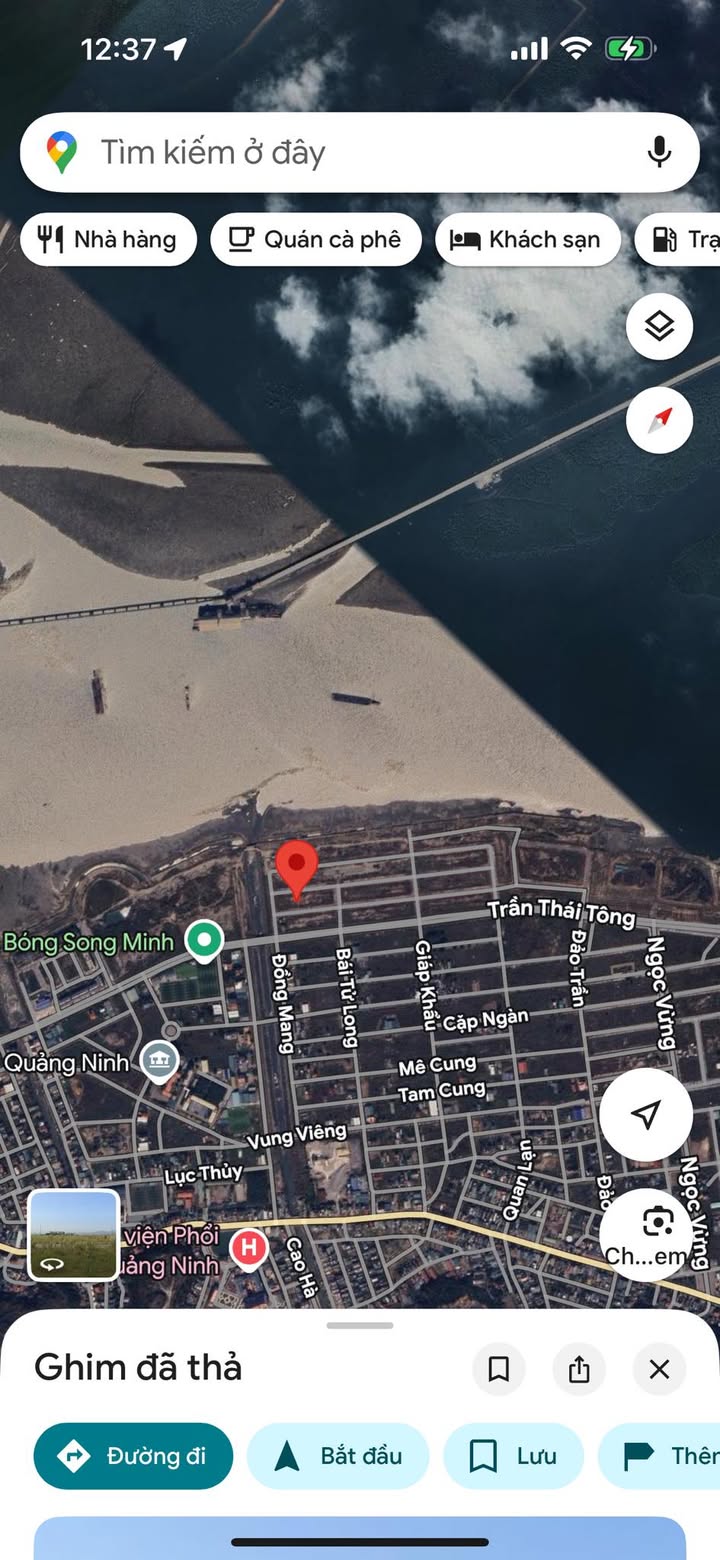The image size is (720, 1560).
Task: Center map on my current location
Action: 646,1114
